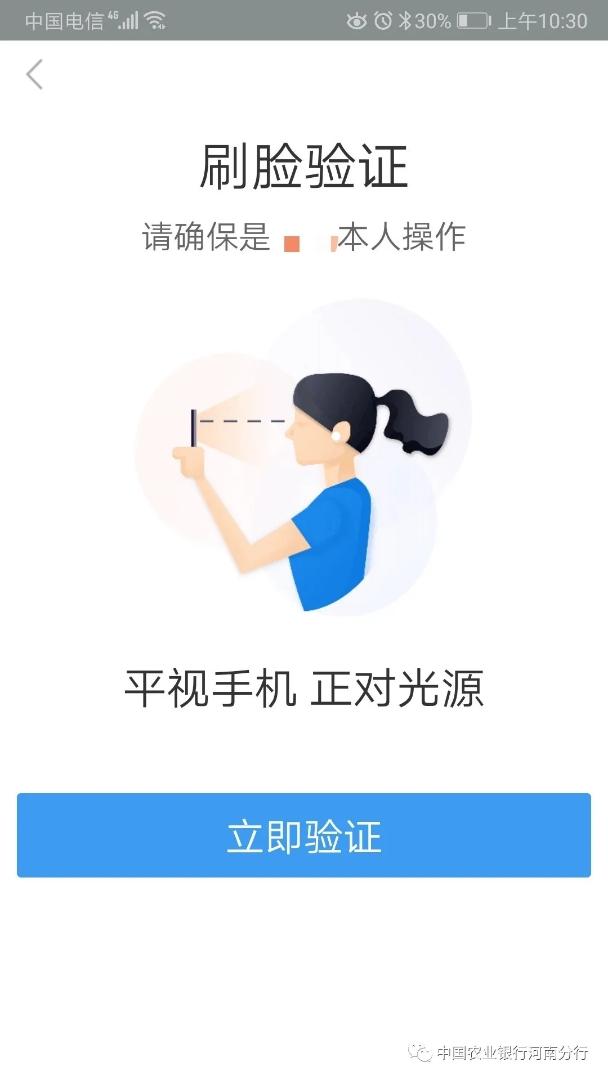Go back using the top-left arrow
The image size is (608, 1080).
[x=34, y=74]
